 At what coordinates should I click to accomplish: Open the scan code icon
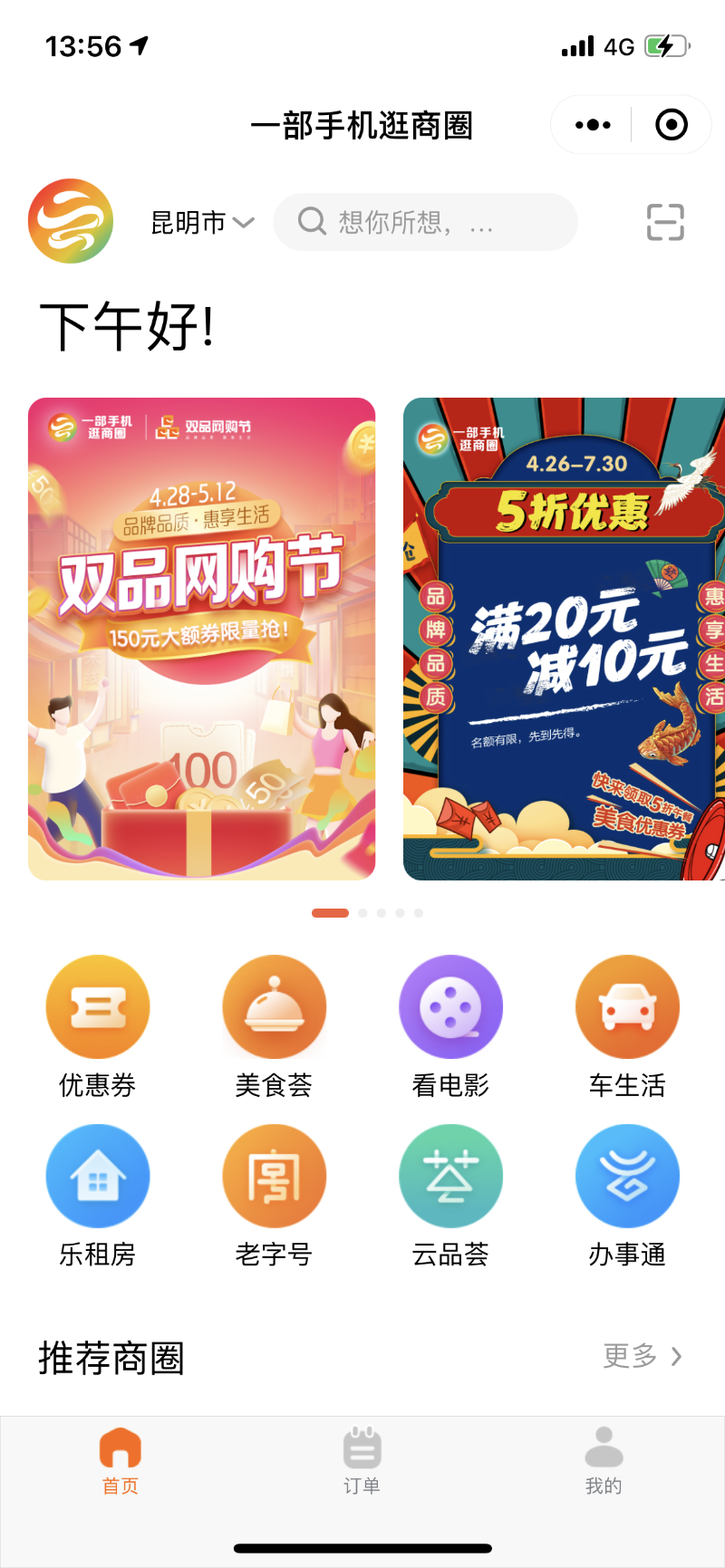pos(665,222)
